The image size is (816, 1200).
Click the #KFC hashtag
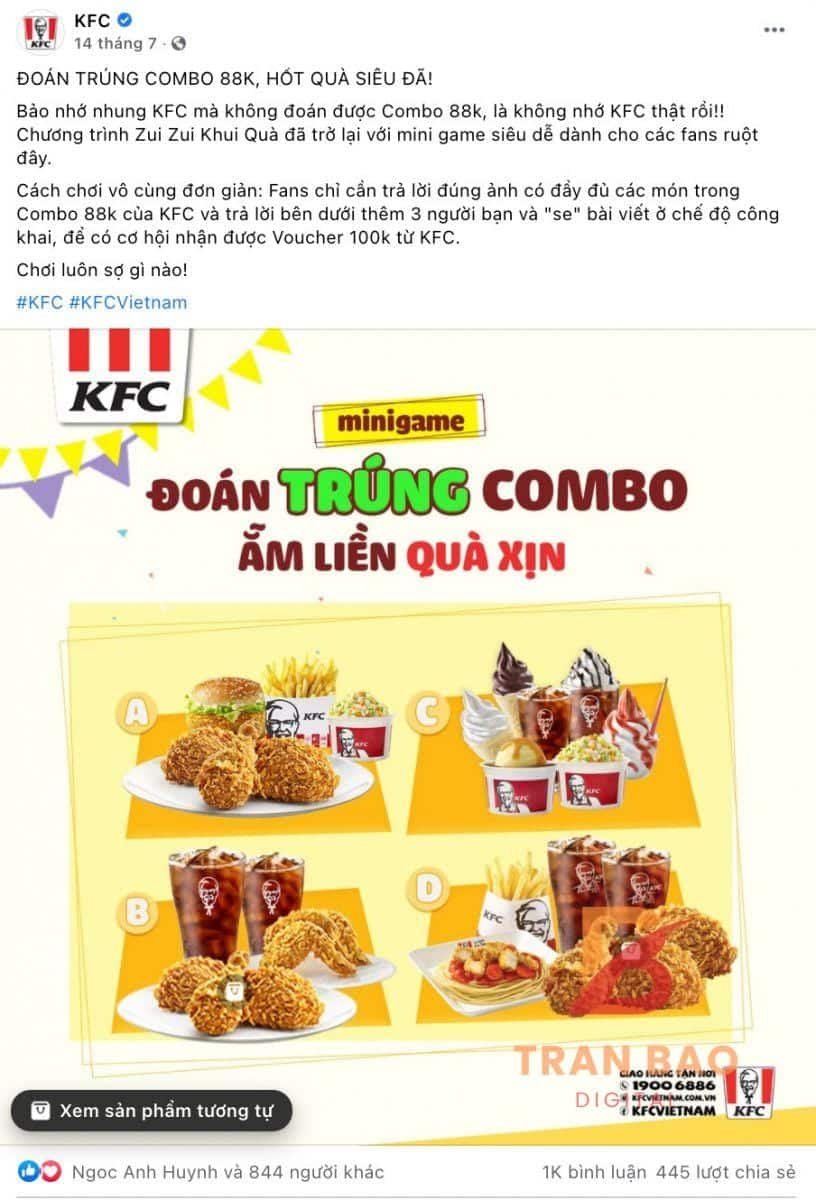[37, 301]
